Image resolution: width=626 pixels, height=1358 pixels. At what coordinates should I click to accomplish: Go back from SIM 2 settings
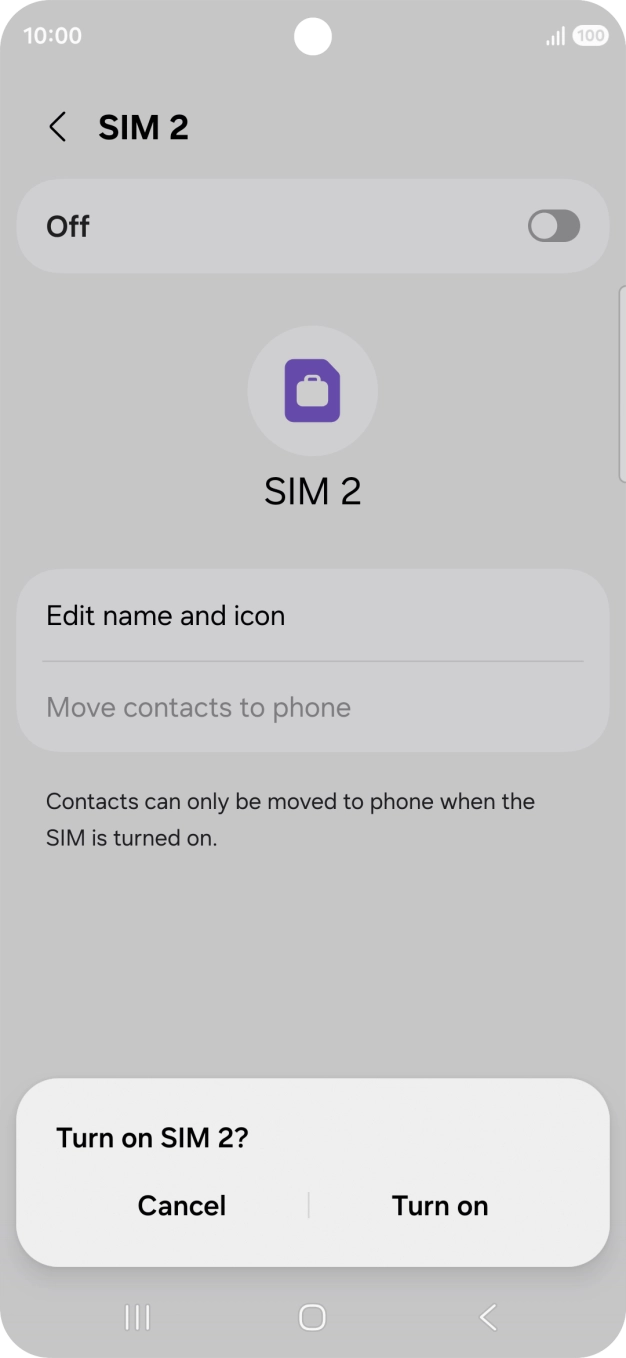(x=58, y=127)
